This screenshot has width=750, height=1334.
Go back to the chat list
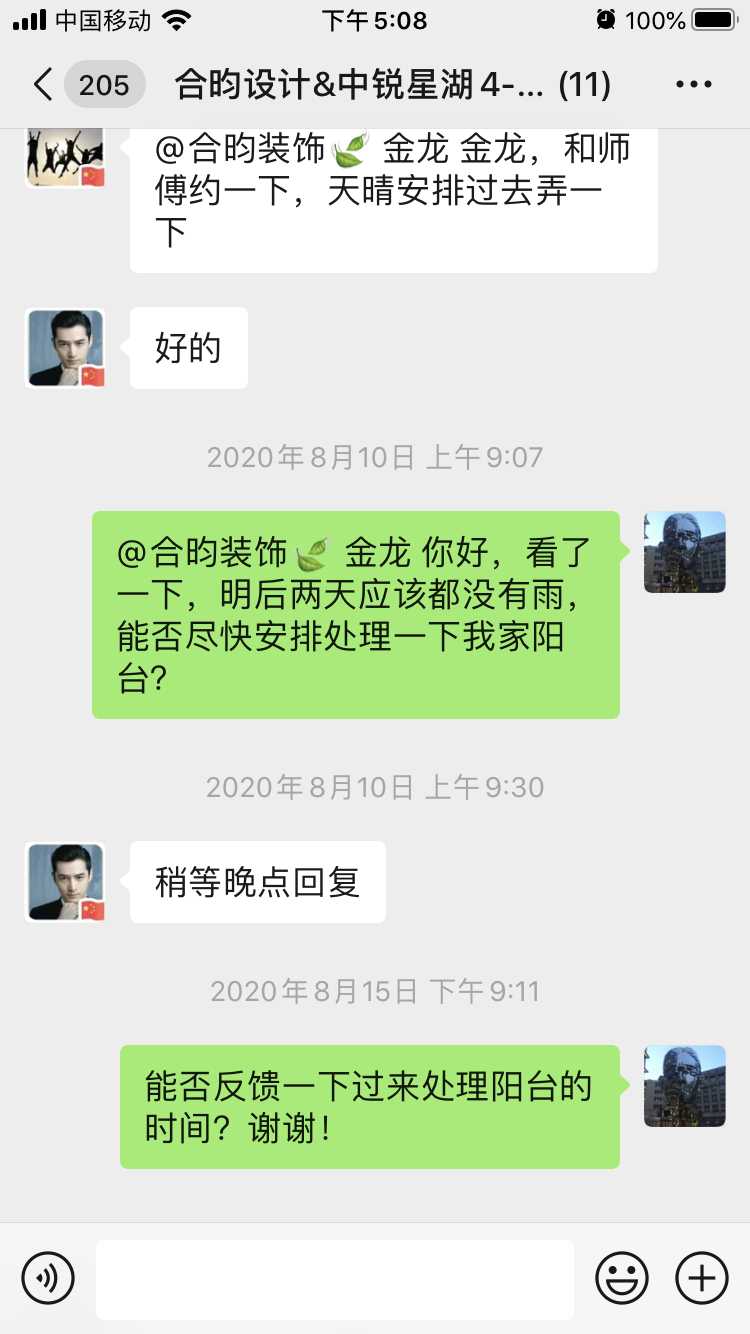(42, 85)
